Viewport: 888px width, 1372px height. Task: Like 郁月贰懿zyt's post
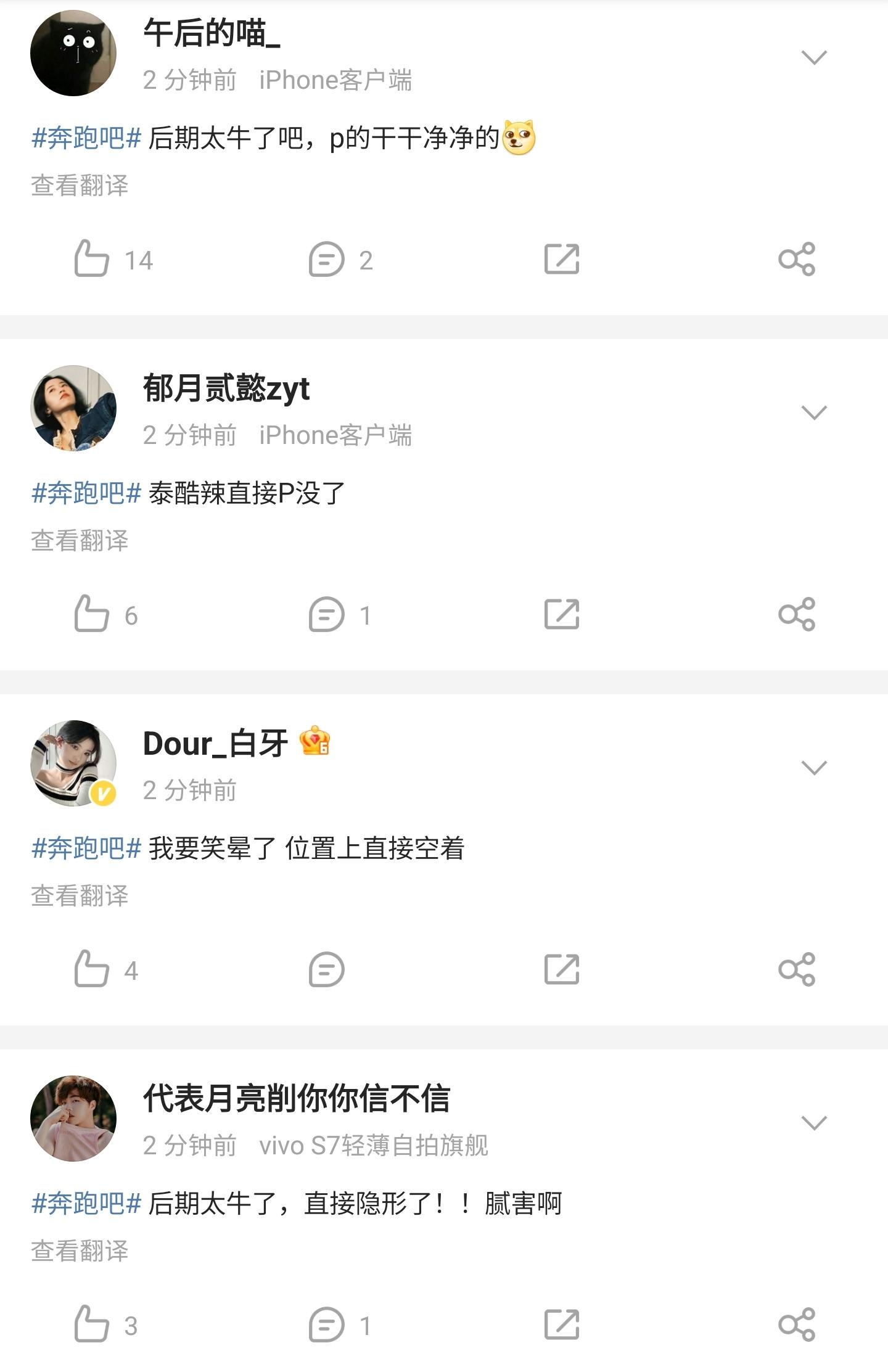click(91, 614)
